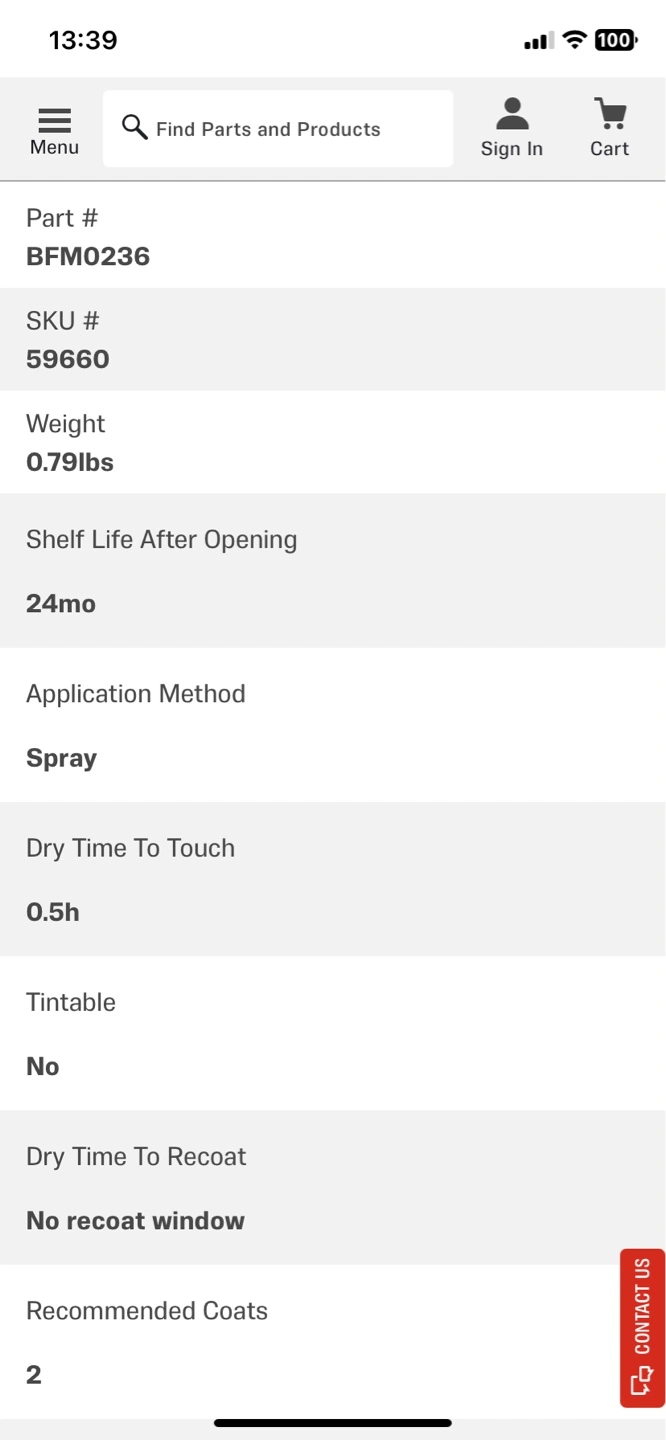Open Sign In
Screen dimensions: 666x1440
tap(512, 129)
